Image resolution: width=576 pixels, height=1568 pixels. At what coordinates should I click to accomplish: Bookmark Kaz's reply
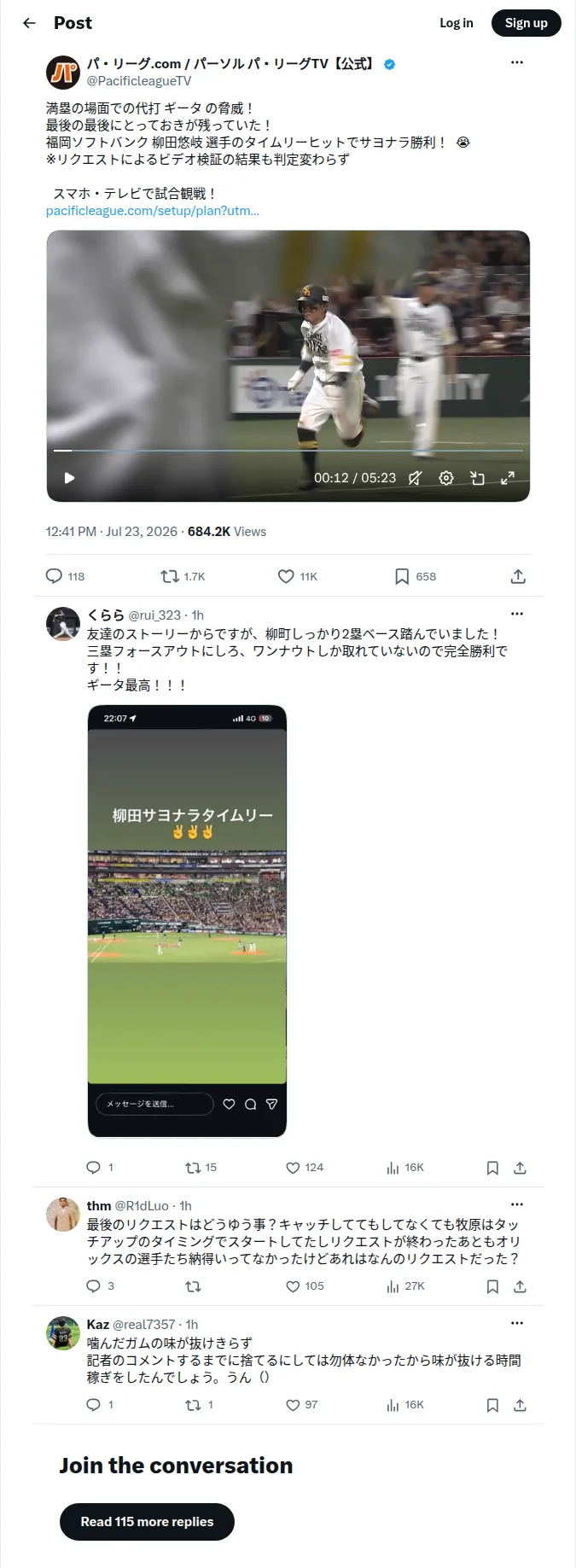492,1405
